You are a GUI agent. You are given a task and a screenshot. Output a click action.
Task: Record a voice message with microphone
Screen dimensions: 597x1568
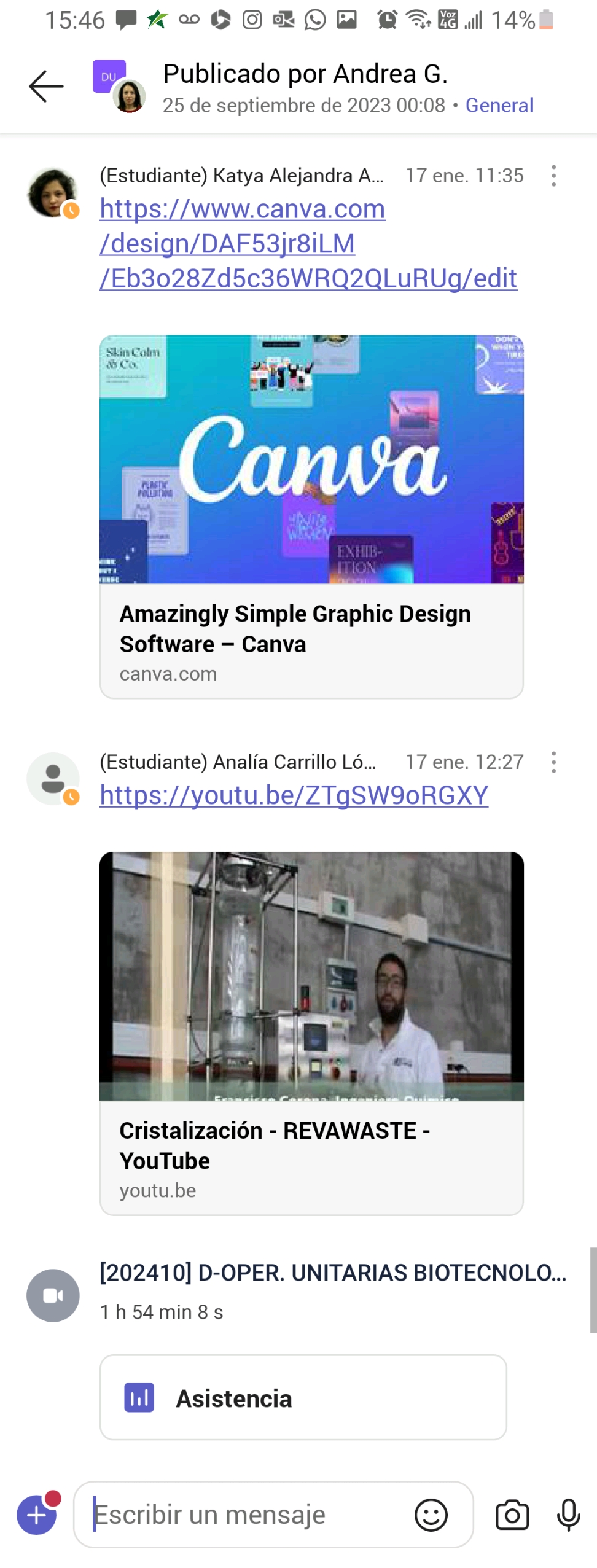(x=568, y=1515)
